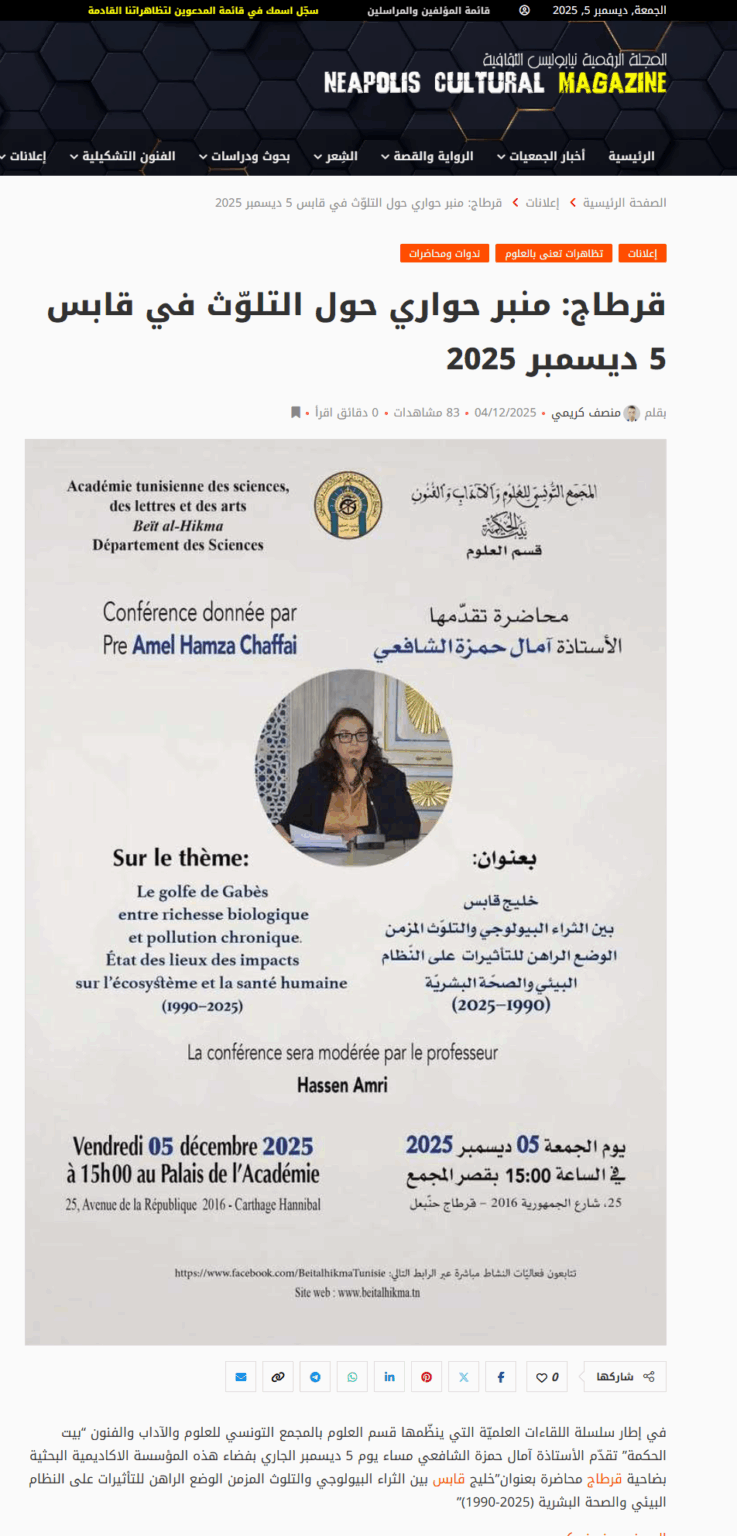
Task: Like the article with heart icon
Action: tap(547, 1377)
